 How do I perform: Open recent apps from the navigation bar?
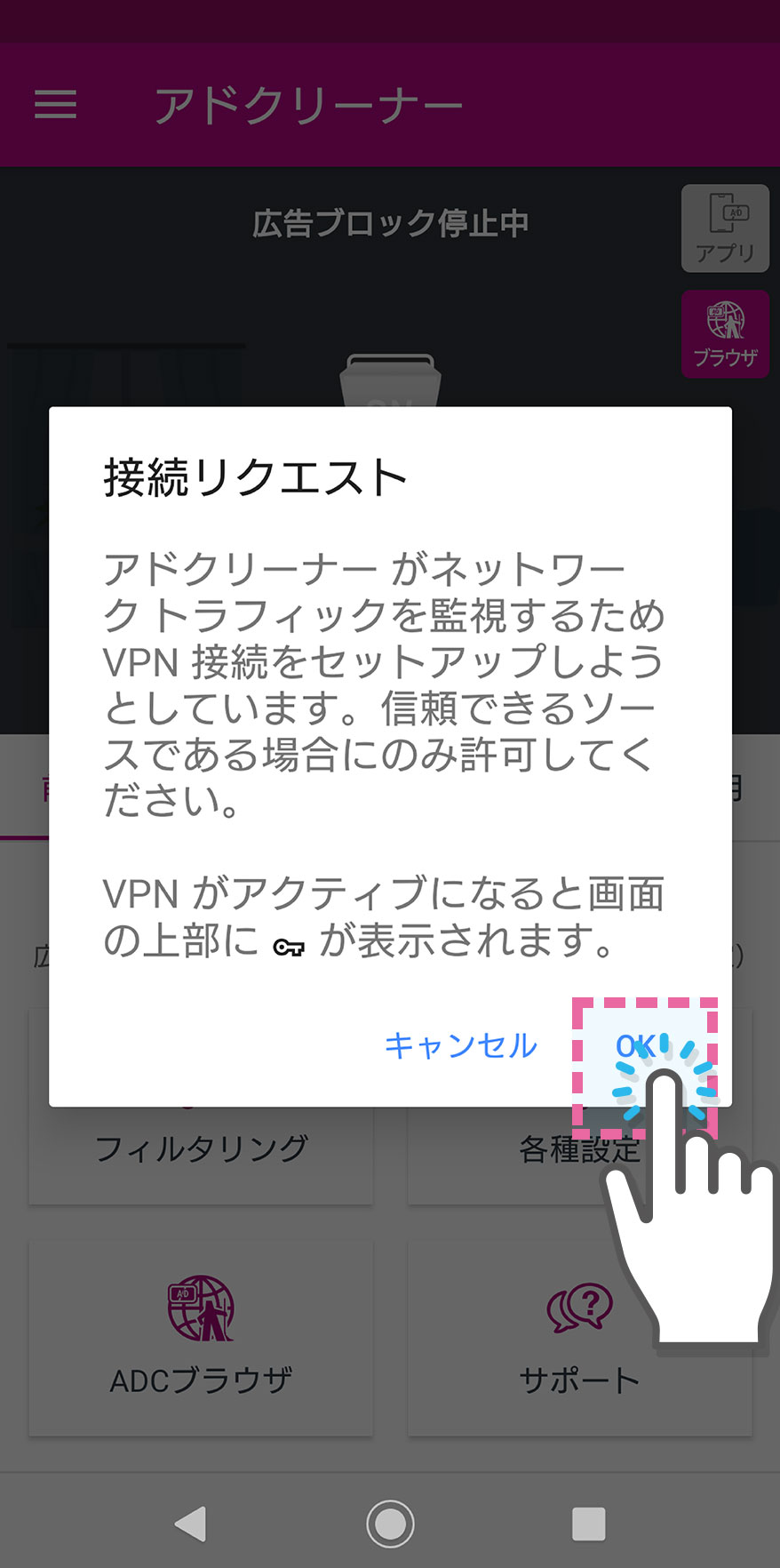588,1524
